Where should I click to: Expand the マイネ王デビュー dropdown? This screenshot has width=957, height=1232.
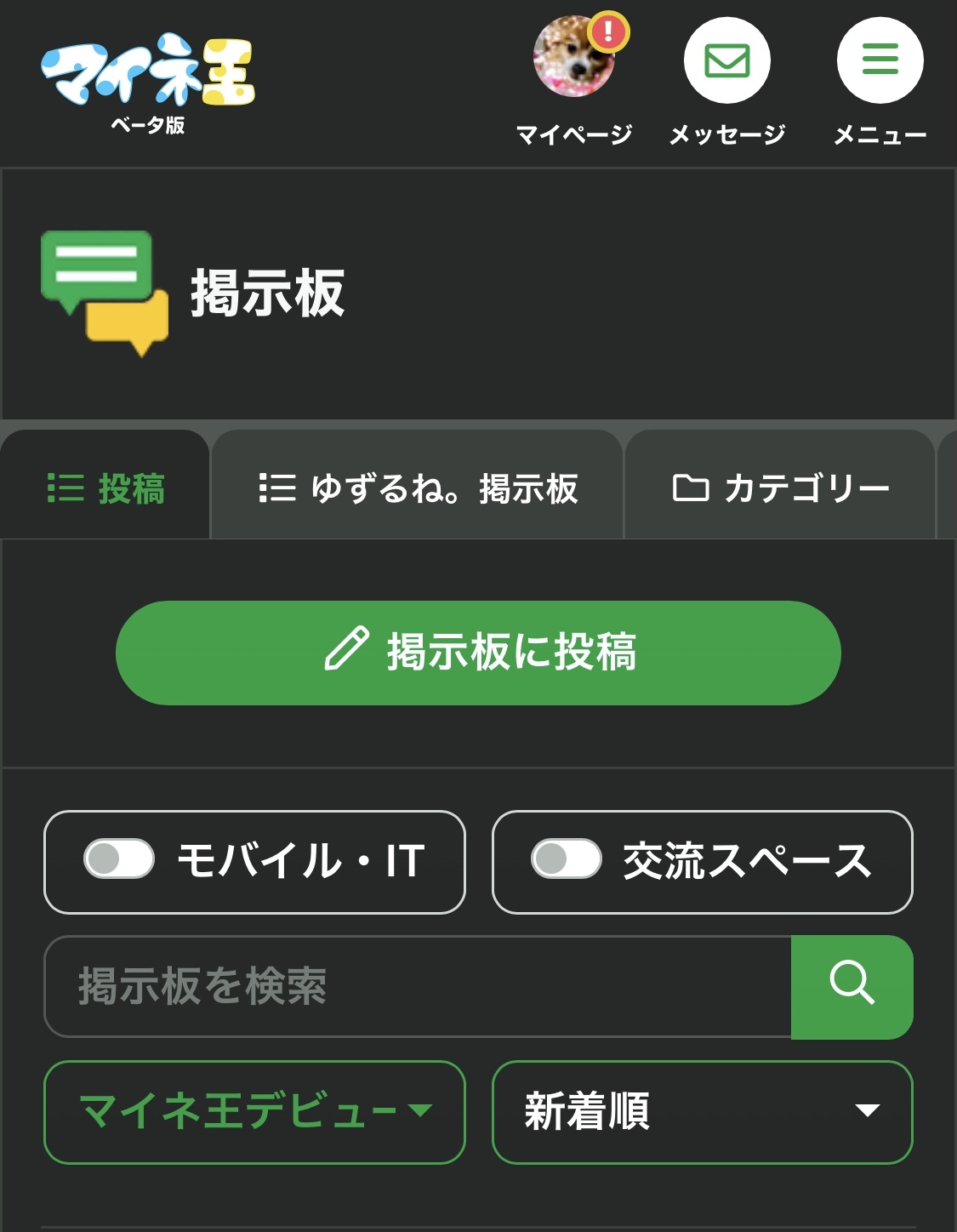(254, 1112)
